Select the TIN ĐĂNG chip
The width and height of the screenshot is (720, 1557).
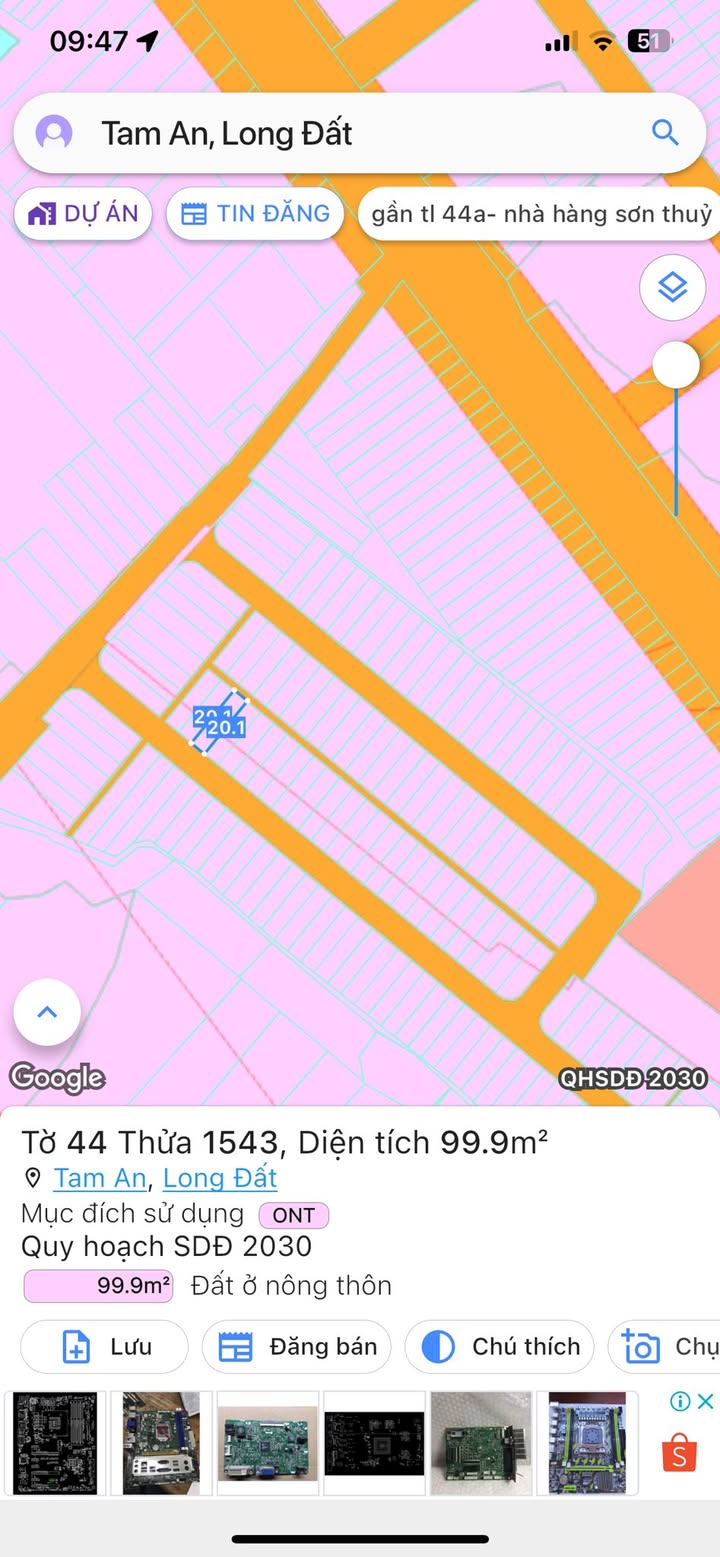(x=255, y=213)
